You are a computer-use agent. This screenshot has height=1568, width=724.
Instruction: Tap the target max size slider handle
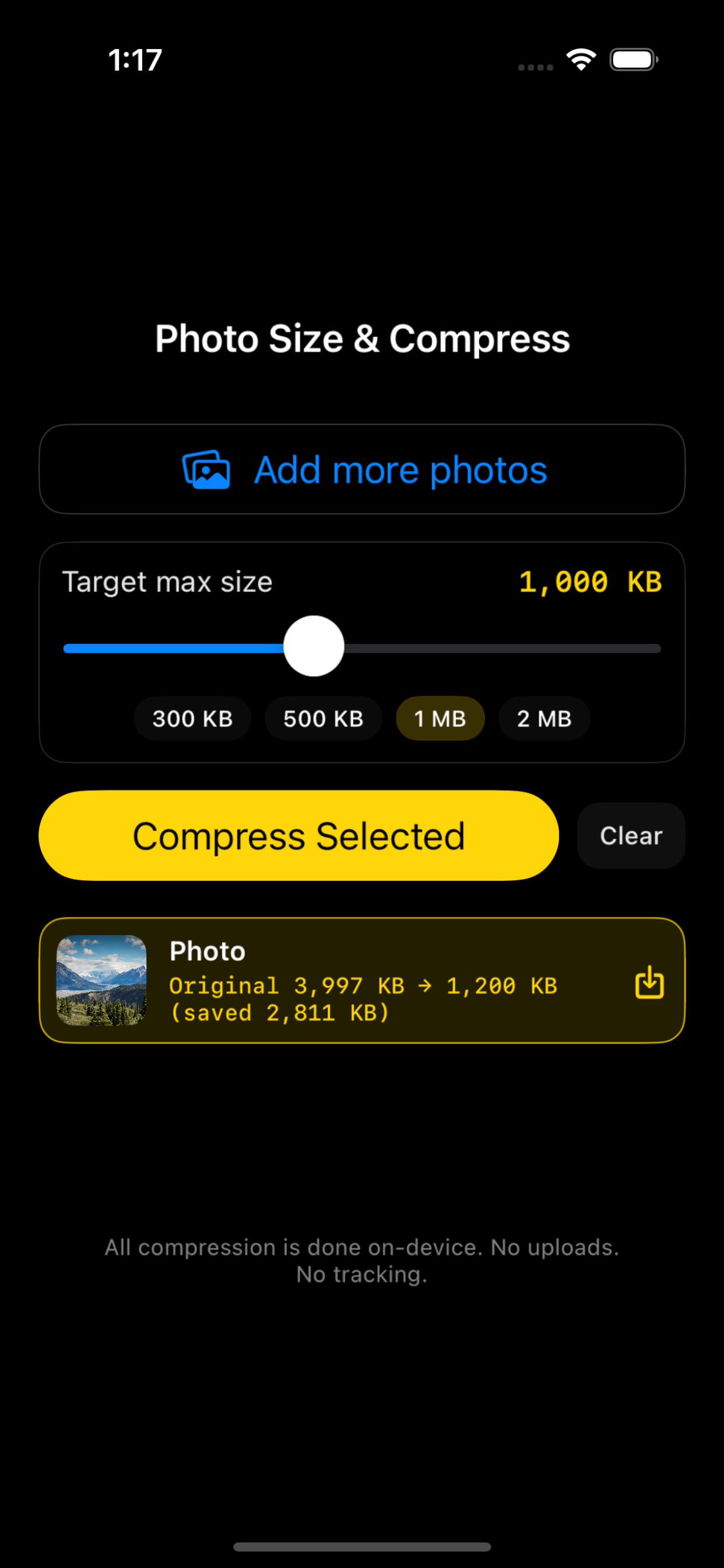pos(314,646)
